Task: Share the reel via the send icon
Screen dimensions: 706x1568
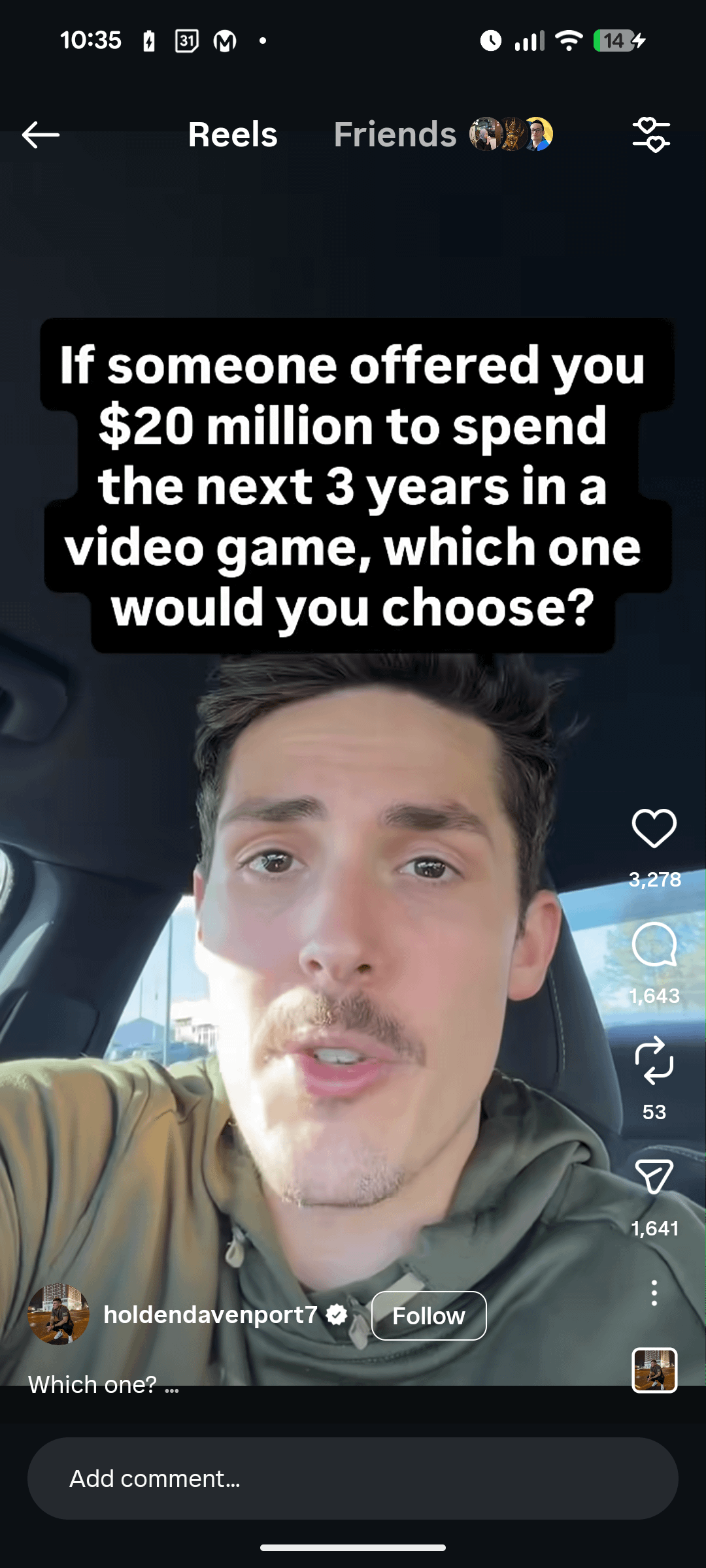Action: click(x=654, y=1177)
